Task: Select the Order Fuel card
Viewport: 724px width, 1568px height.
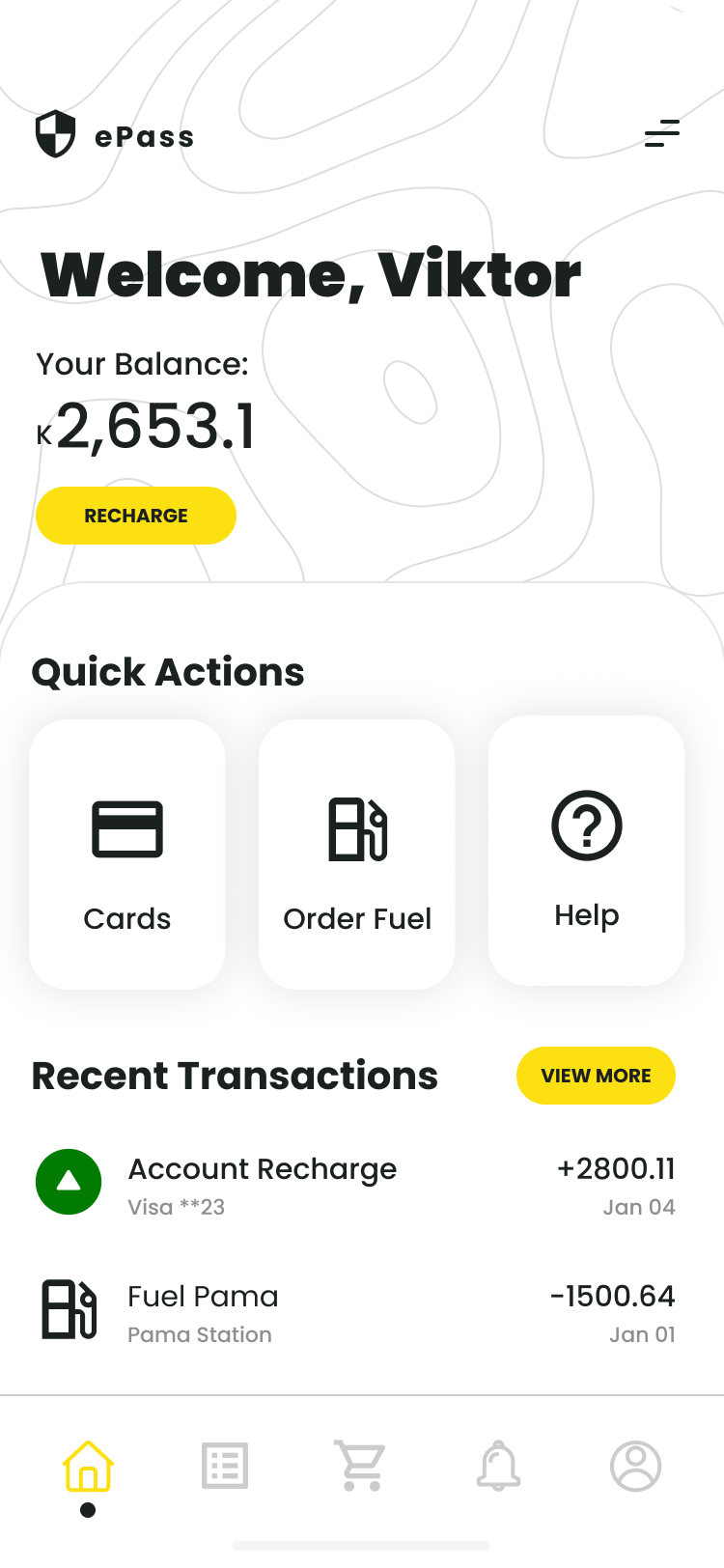Action: click(357, 854)
